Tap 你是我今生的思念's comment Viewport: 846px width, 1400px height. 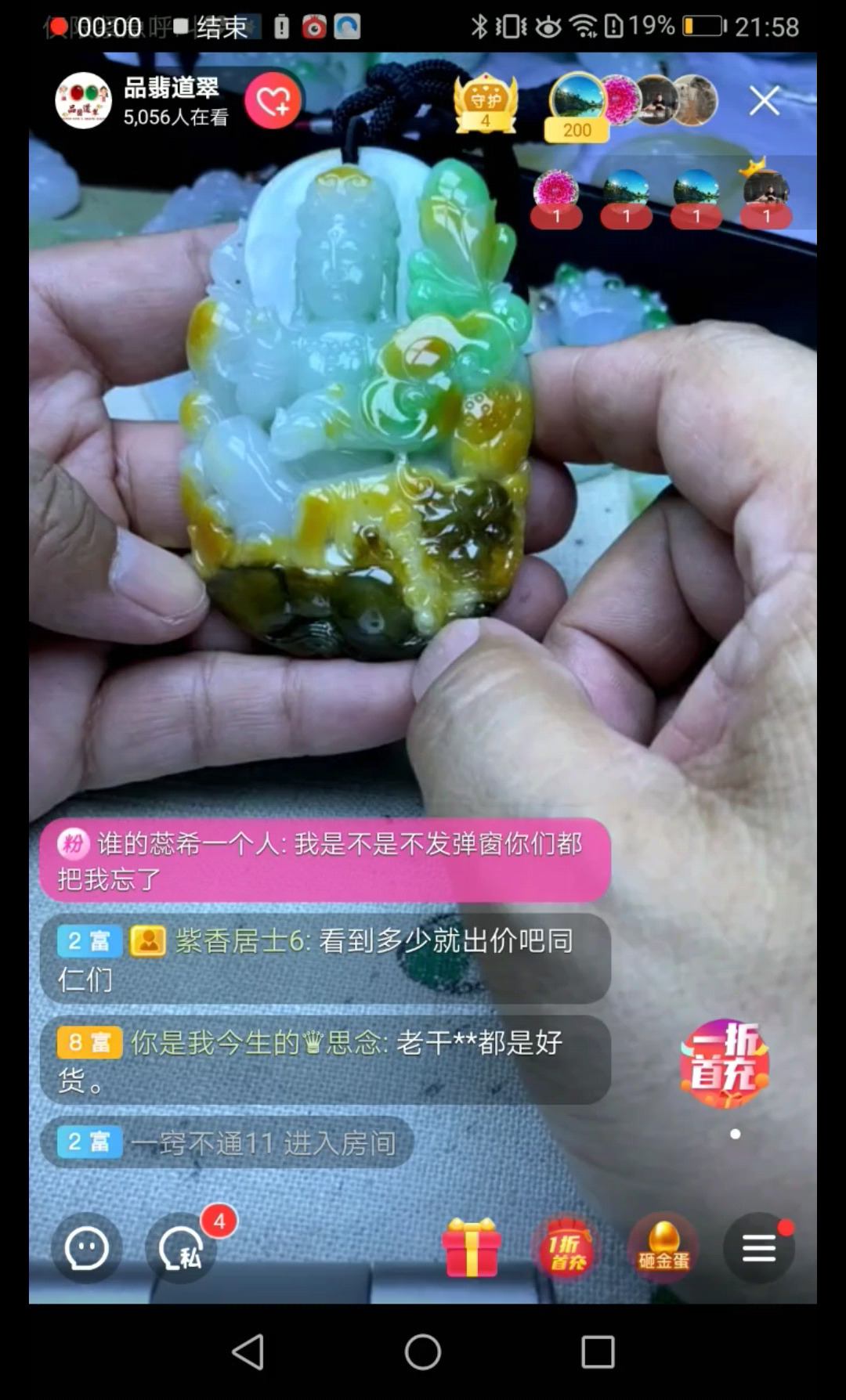pyautogui.click(x=324, y=1060)
